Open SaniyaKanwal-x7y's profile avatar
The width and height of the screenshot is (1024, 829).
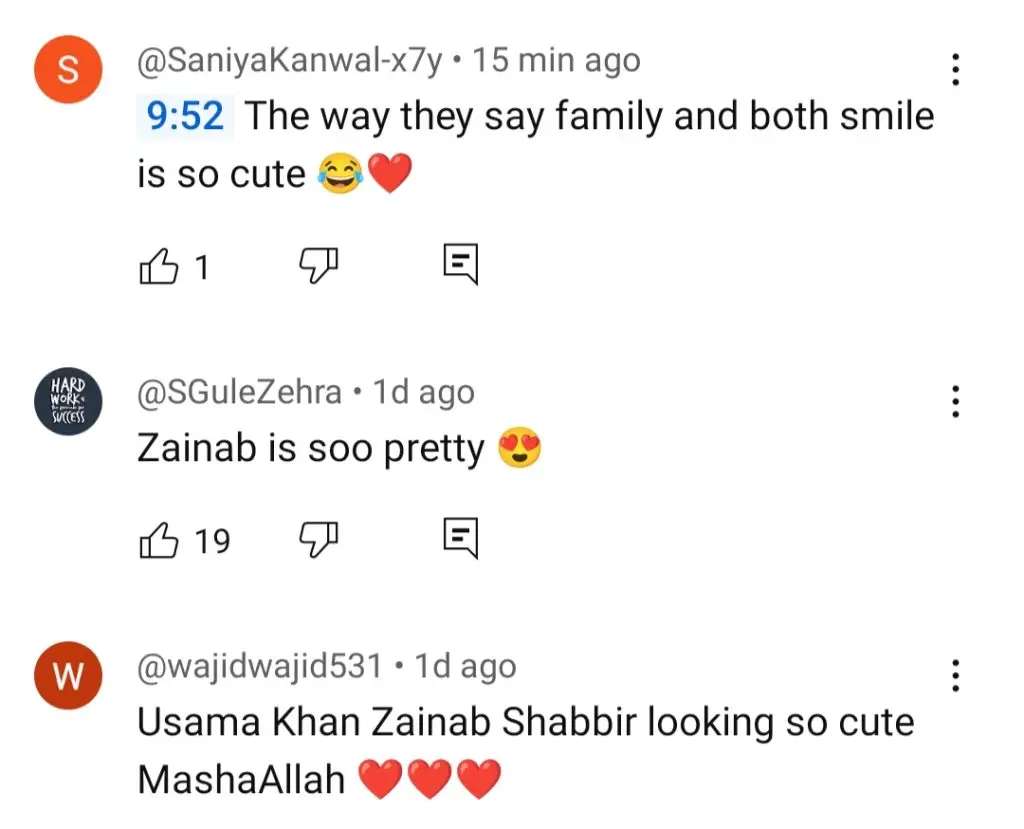point(68,70)
